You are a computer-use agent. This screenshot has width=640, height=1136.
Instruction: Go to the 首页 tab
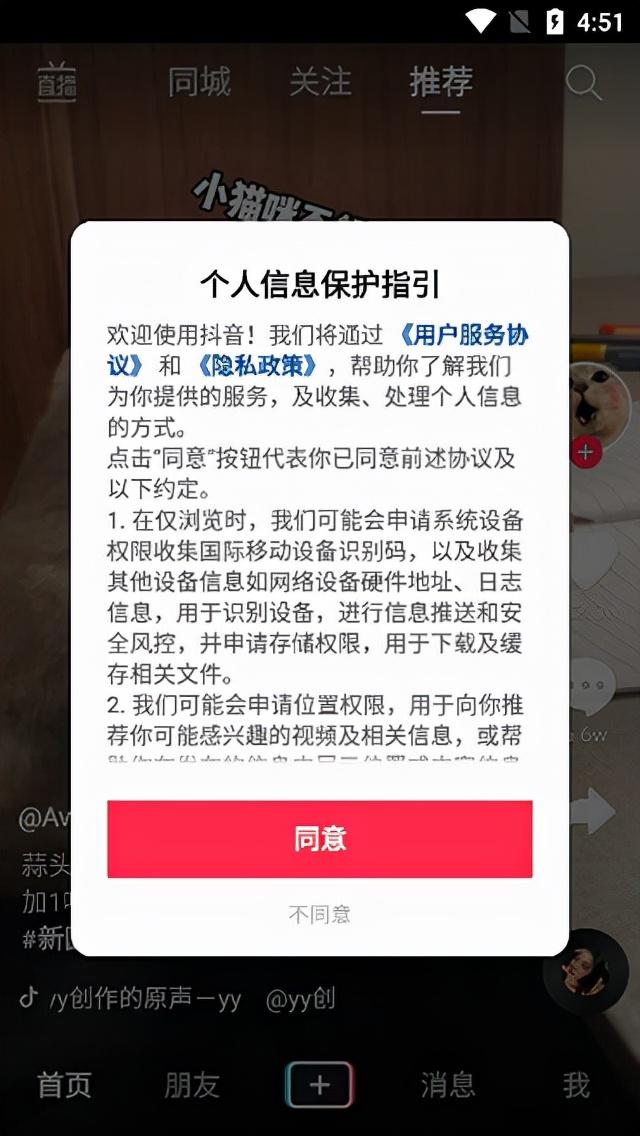tap(64, 1085)
